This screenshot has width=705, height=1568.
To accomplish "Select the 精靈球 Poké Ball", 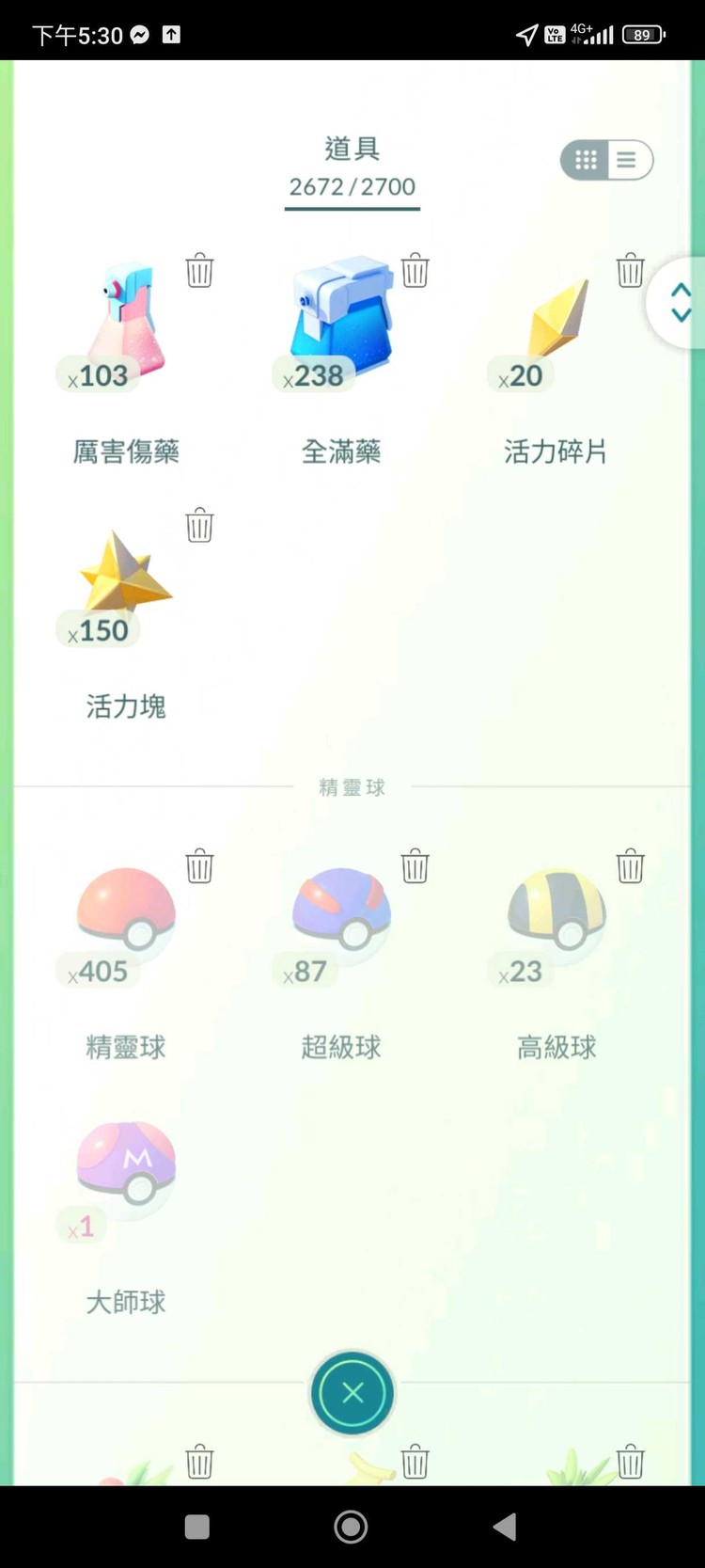I will [125, 917].
